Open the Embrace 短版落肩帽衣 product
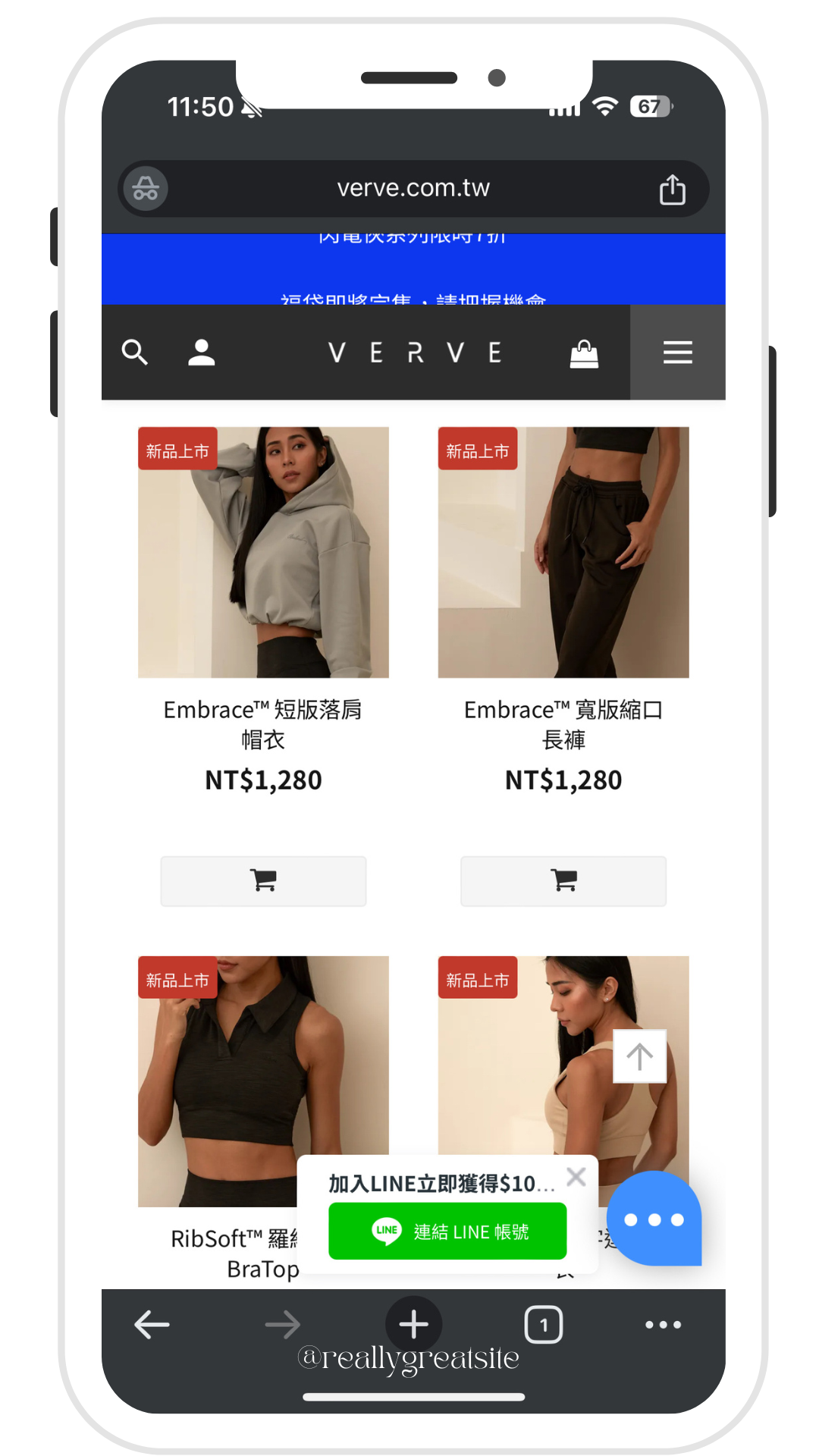Screen dimensions: 819x1456 (263, 552)
